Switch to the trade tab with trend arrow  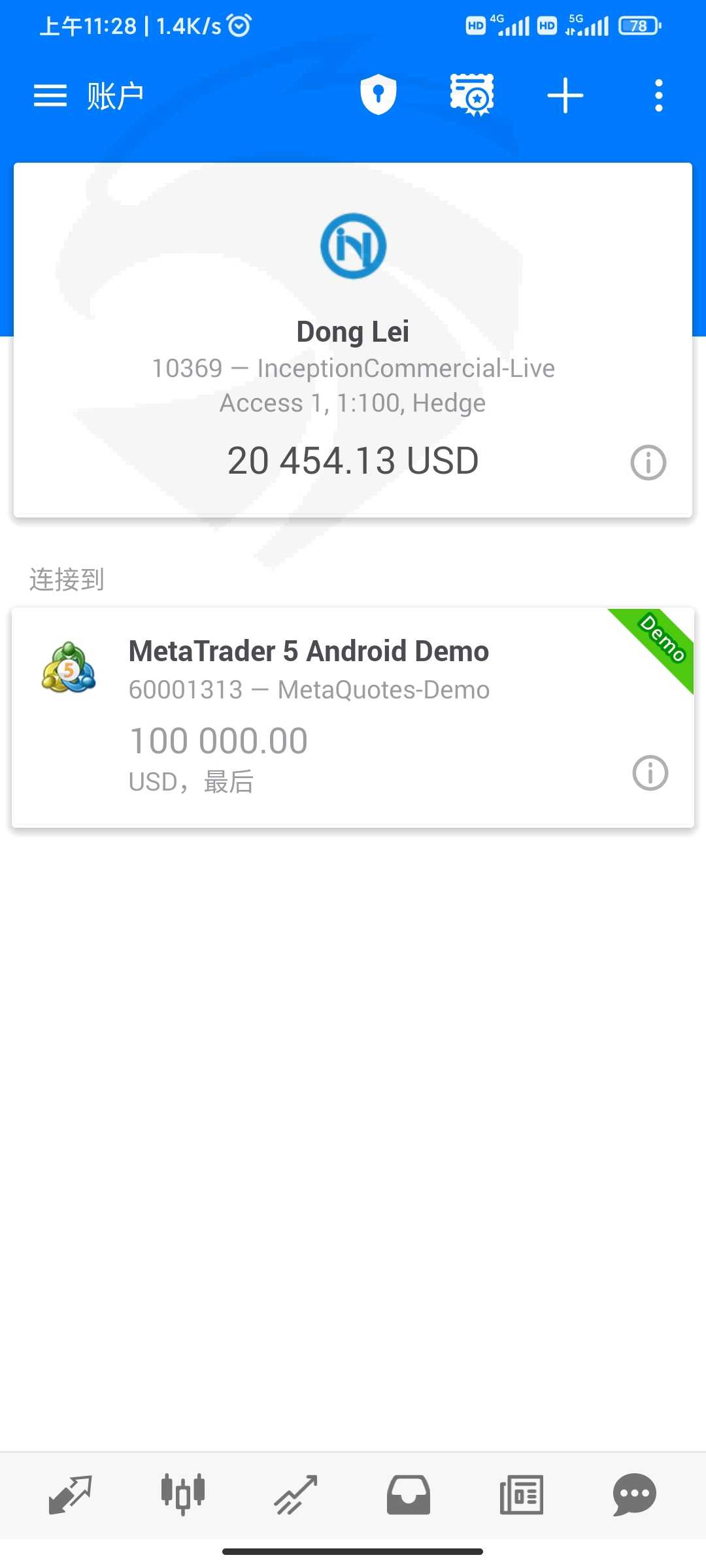[295, 1494]
